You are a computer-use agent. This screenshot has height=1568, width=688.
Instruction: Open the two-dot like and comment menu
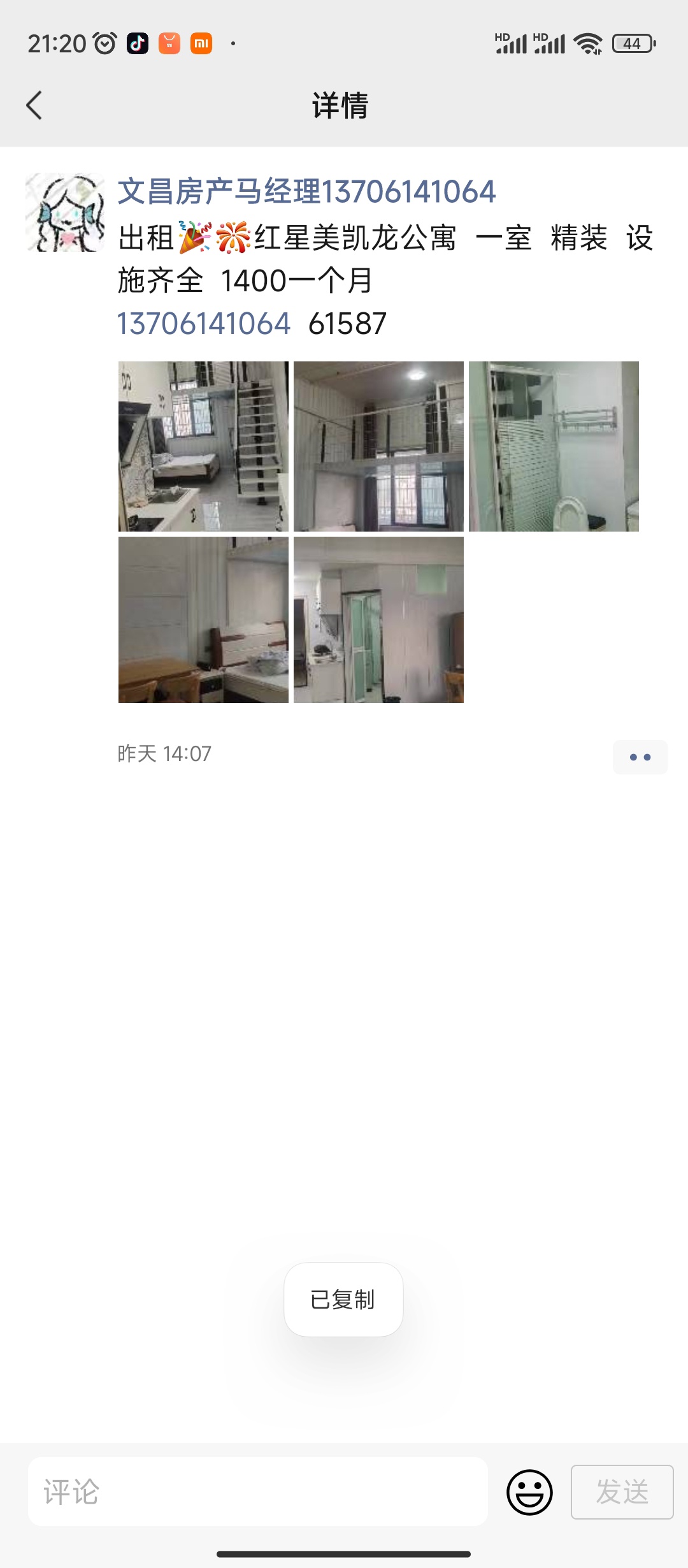640,757
